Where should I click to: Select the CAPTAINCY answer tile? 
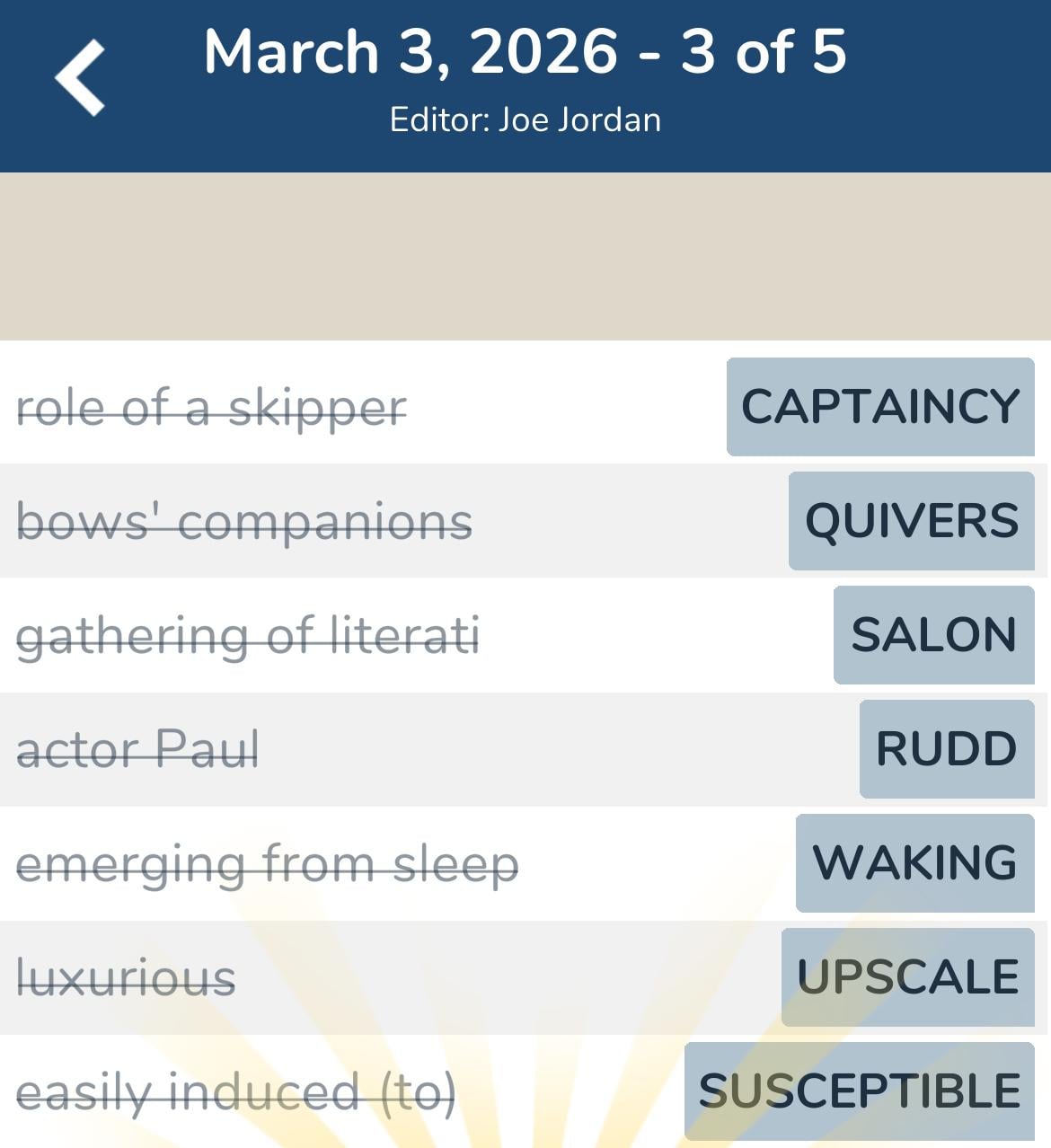pyautogui.click(x=879, y=406)
